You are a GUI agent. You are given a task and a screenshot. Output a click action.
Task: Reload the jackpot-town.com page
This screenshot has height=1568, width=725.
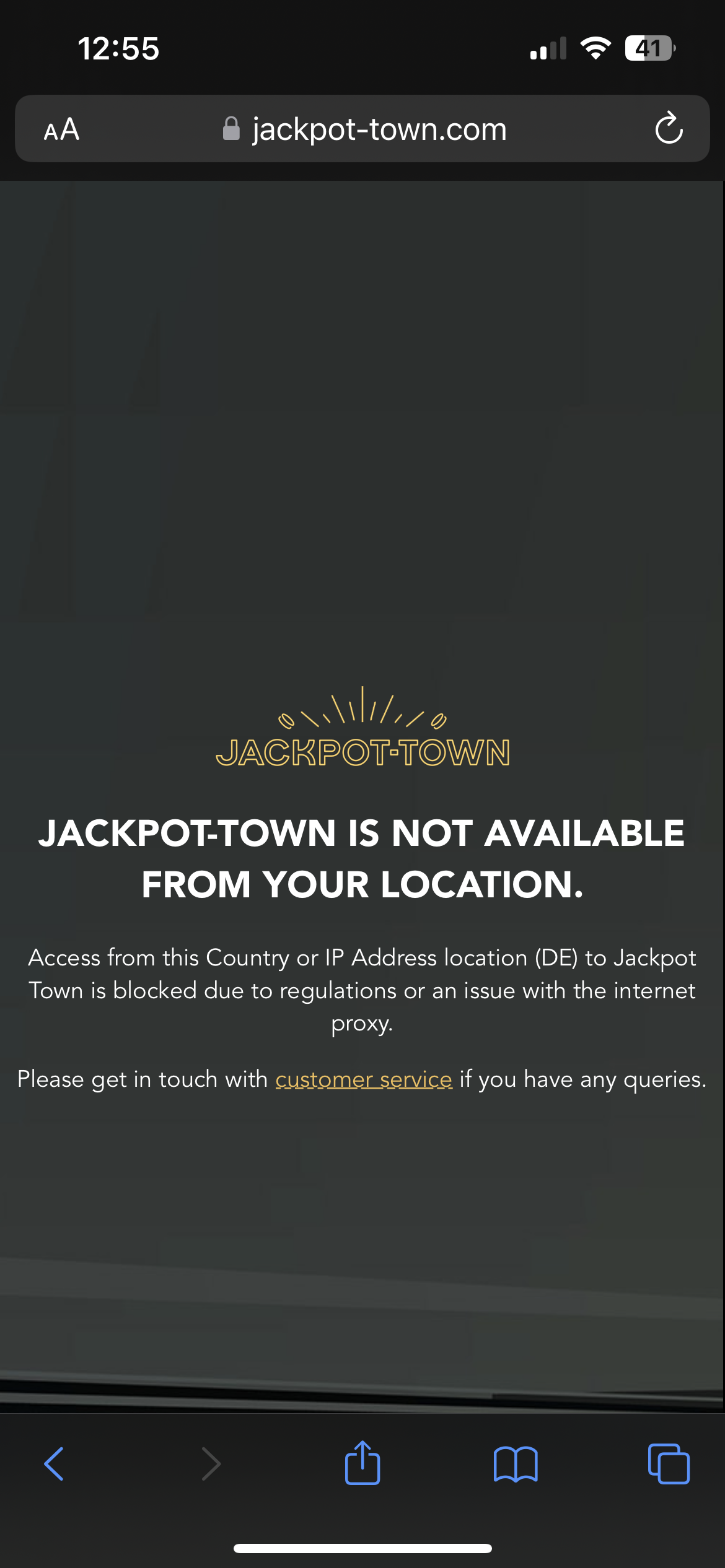pos(669,129)
